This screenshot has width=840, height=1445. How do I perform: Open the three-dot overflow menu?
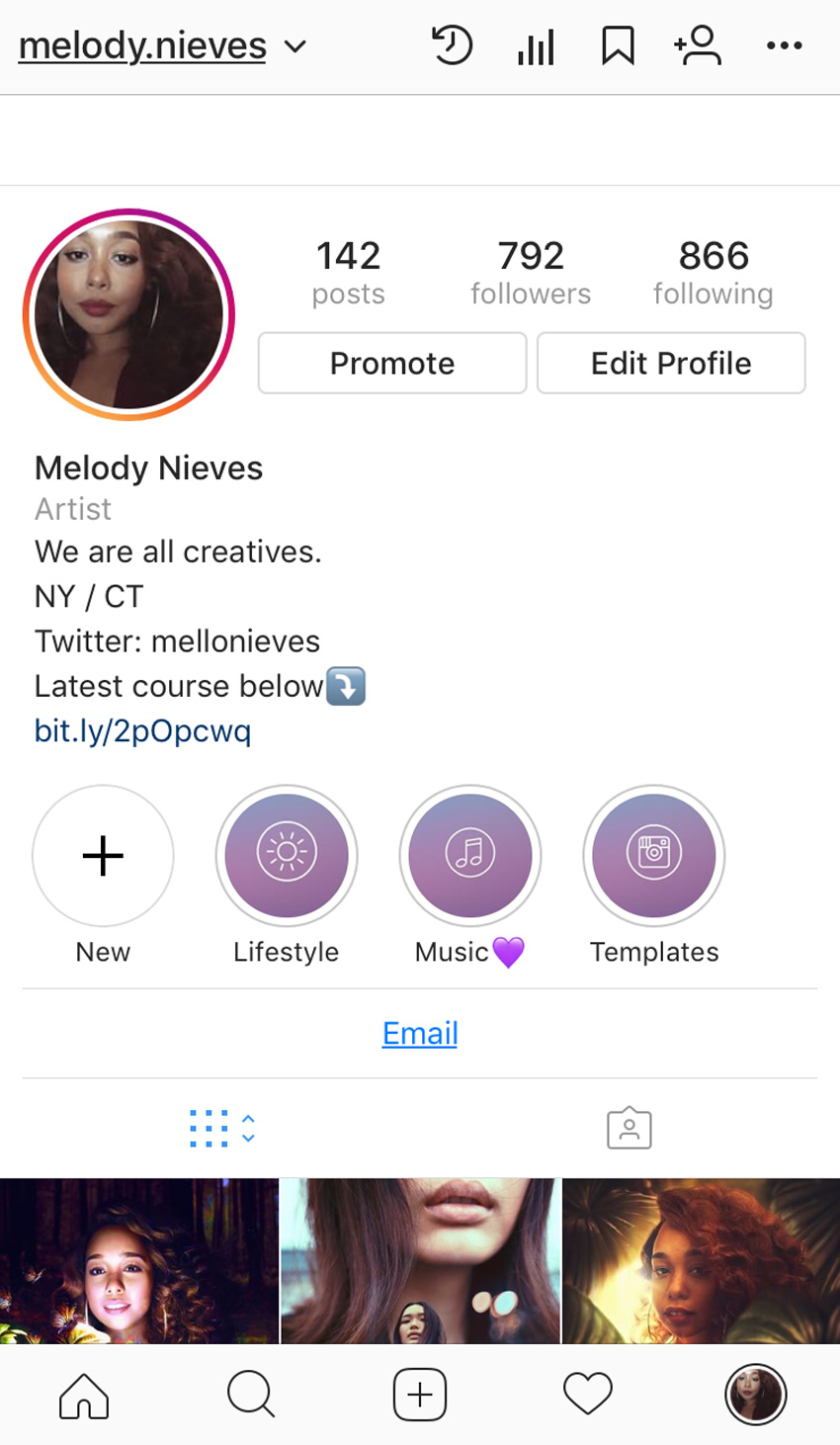point(784,46)
